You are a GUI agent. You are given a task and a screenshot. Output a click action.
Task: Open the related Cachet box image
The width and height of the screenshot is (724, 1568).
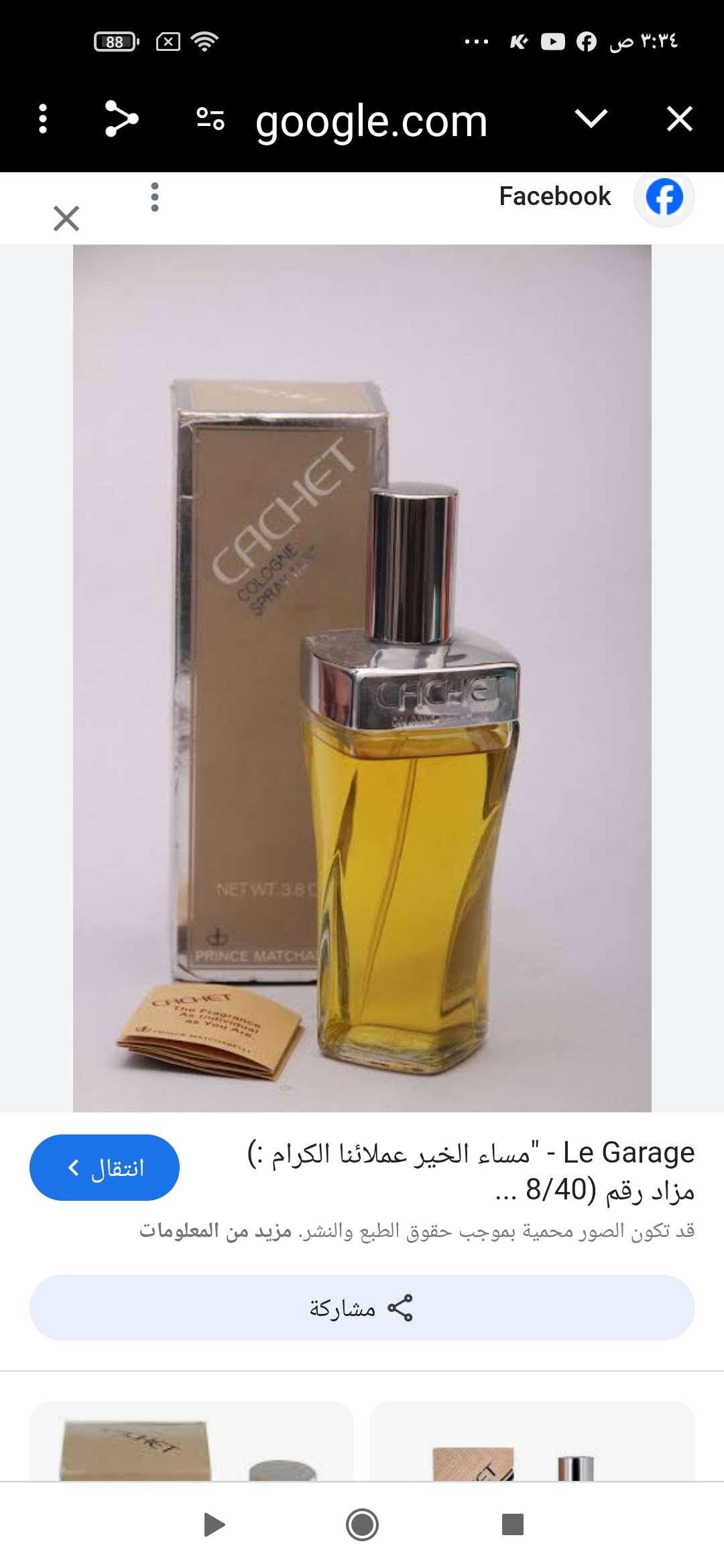click(x=192, y=1441)
